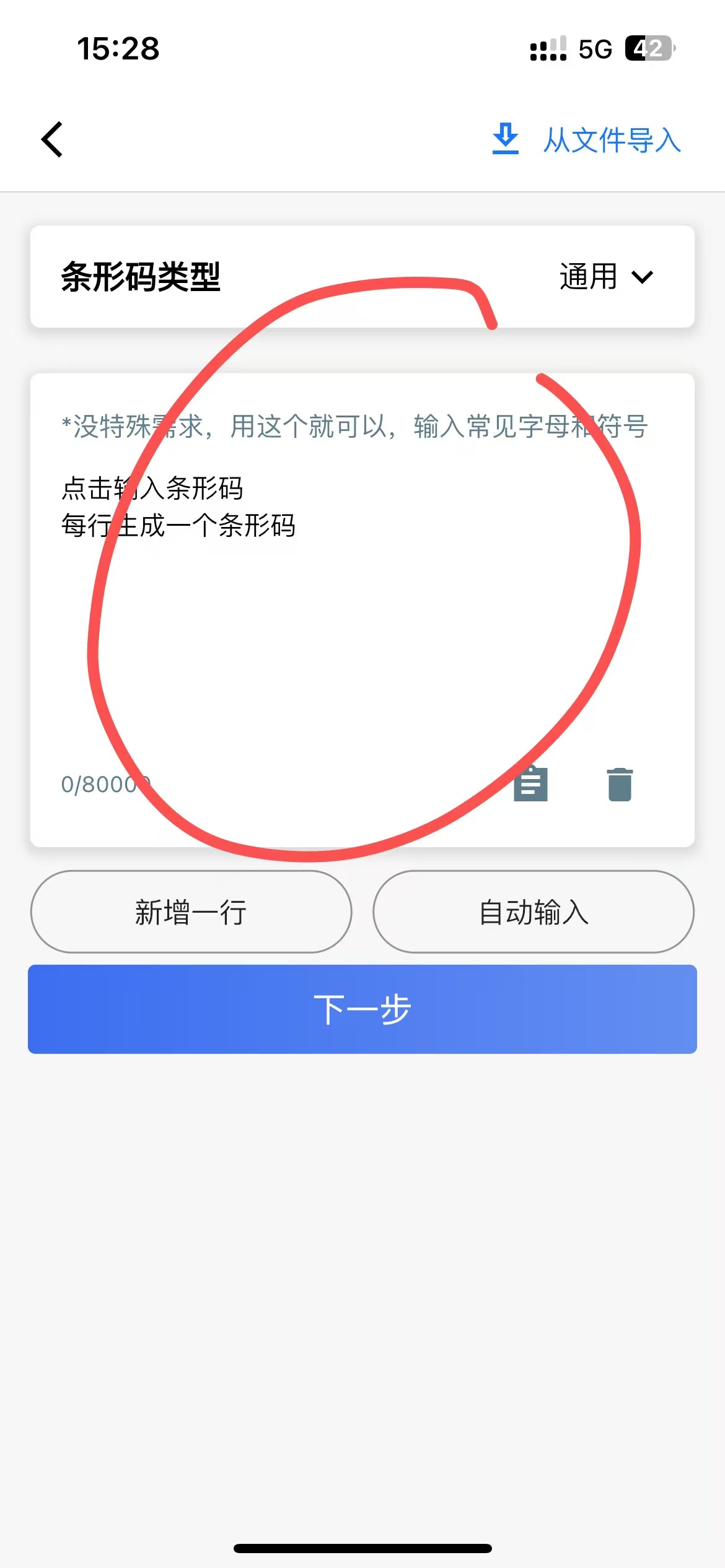Continue with the 下一步 button
The image size is (725, 1568).
362,1009
